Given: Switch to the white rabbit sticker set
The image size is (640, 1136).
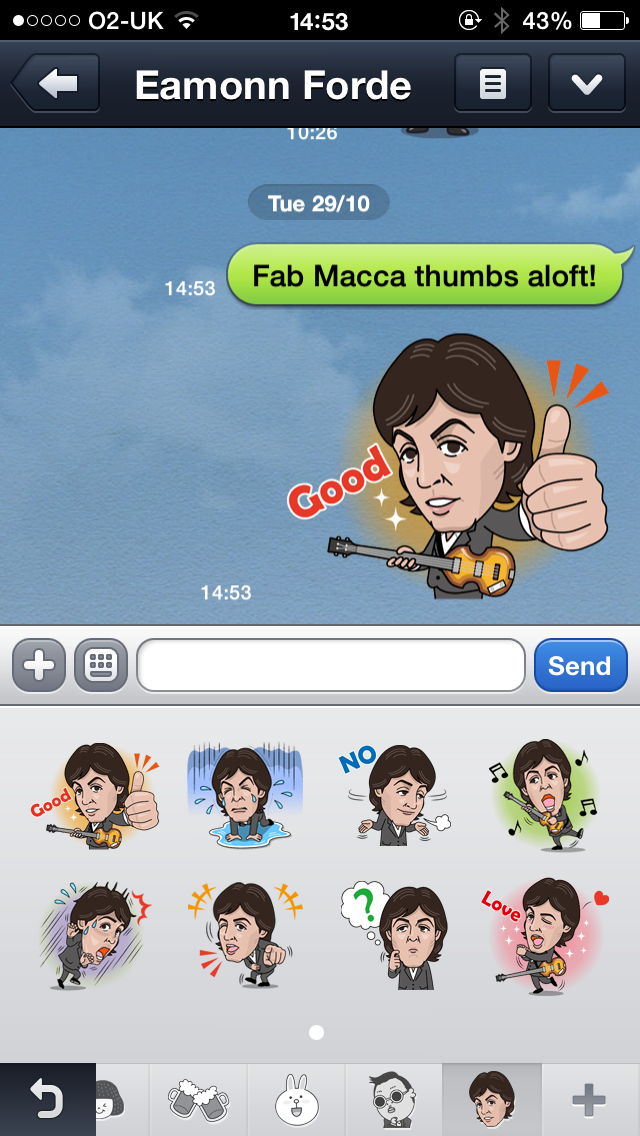Looking at the screenshot, I should (x=296, y=1100).
